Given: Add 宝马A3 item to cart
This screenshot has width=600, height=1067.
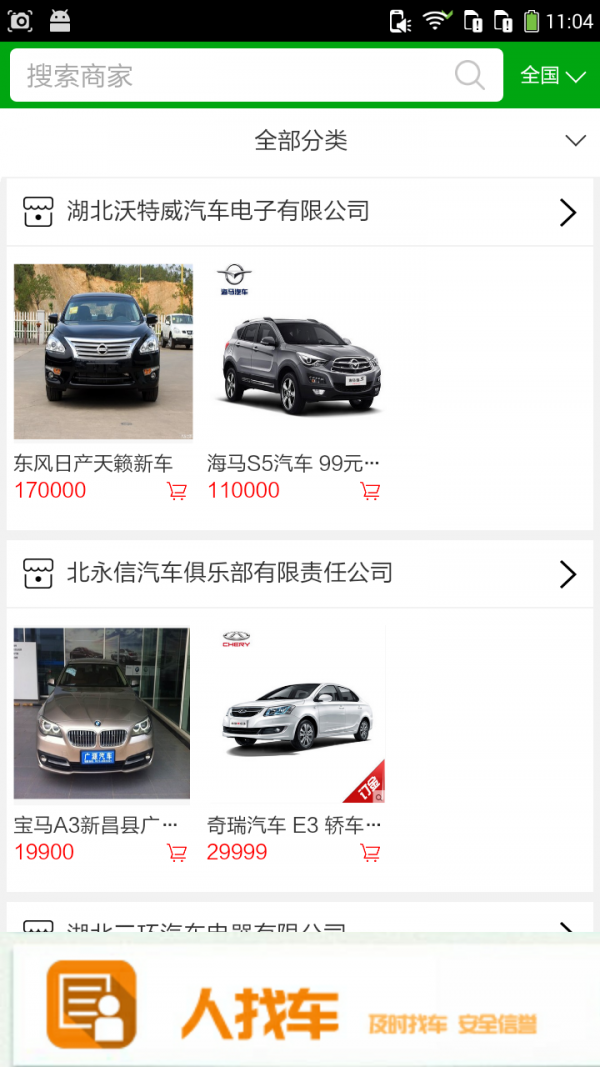Looking at the screenshot, I should click(x=177, y=853).
